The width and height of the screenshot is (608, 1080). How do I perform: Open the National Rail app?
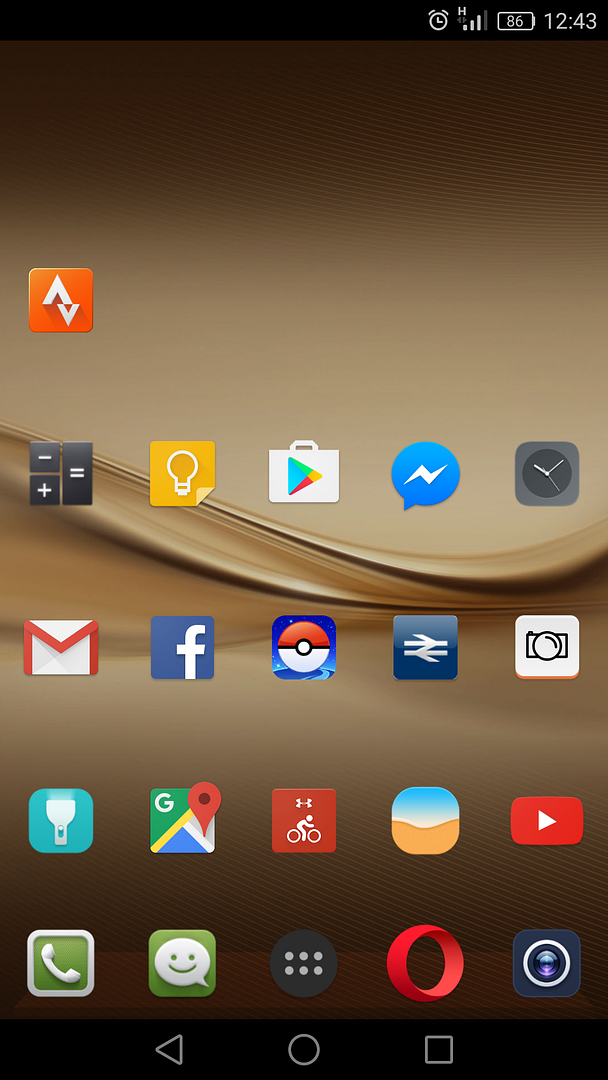(x=425, y=648)
